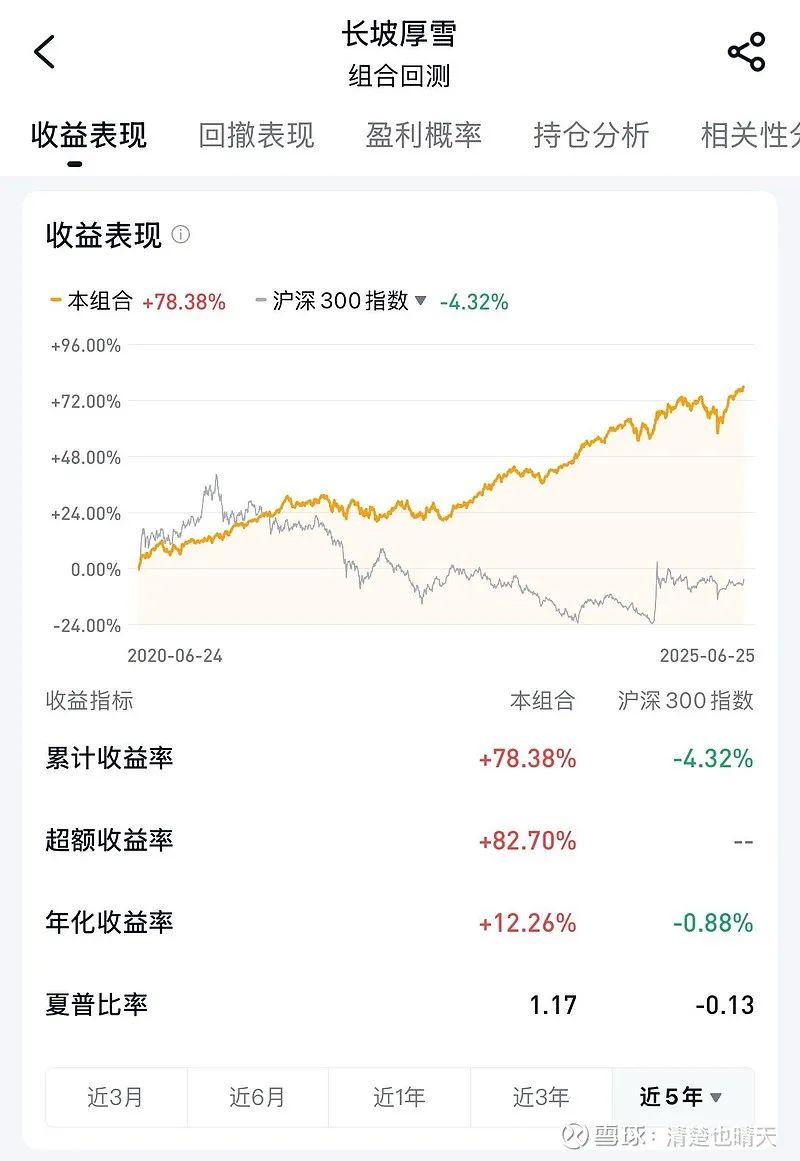Expand the 近5年 range dropdown
Image resolution: width=800 pixels, height=1161 pixels.
[x=683, y=1097]
